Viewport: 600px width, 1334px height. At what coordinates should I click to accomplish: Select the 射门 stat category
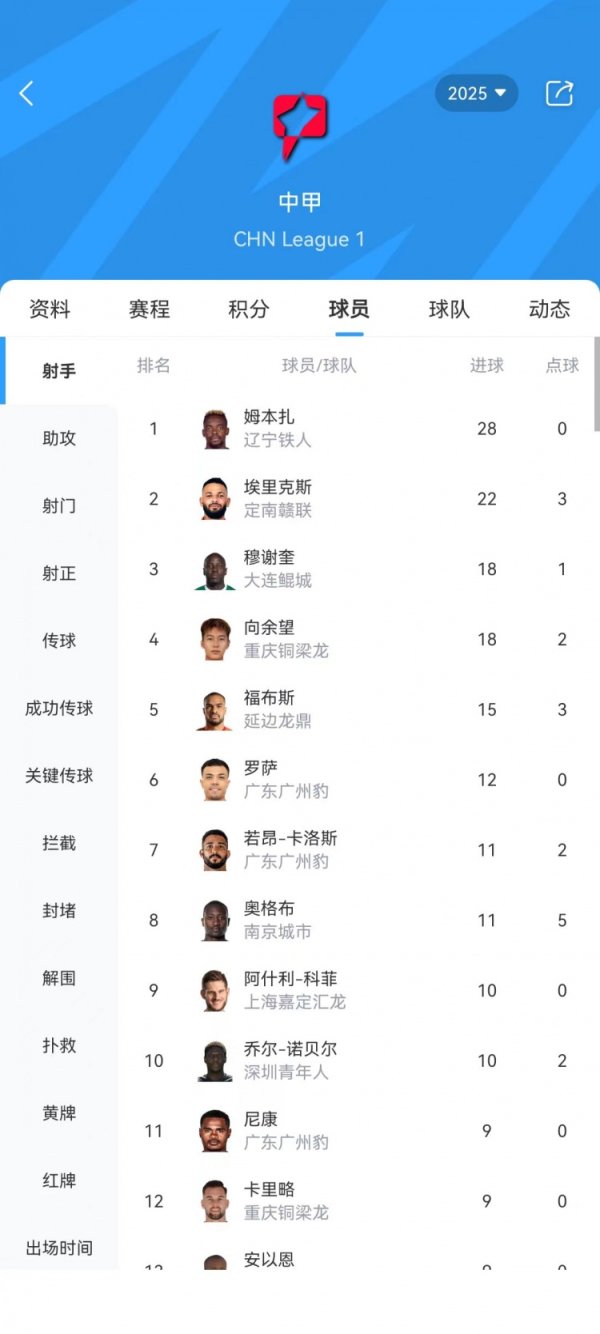[59, 506]
